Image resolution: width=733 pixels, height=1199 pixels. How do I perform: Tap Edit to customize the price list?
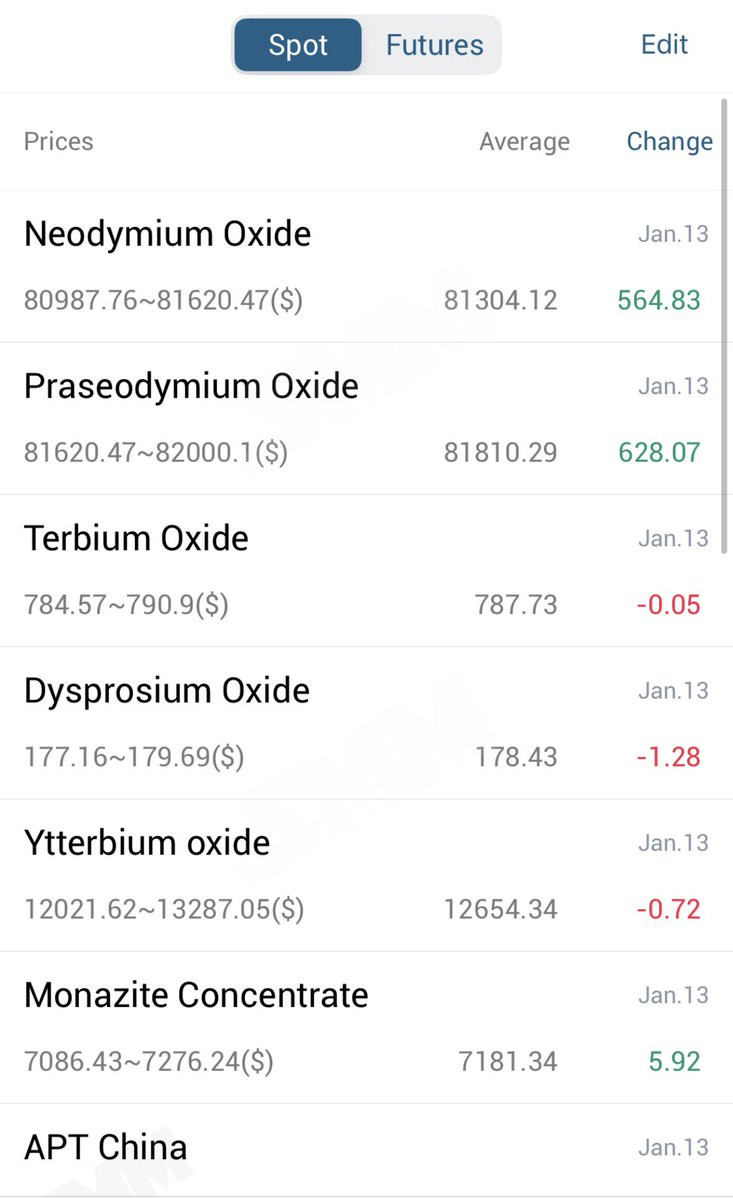click(x=664, y=44)
